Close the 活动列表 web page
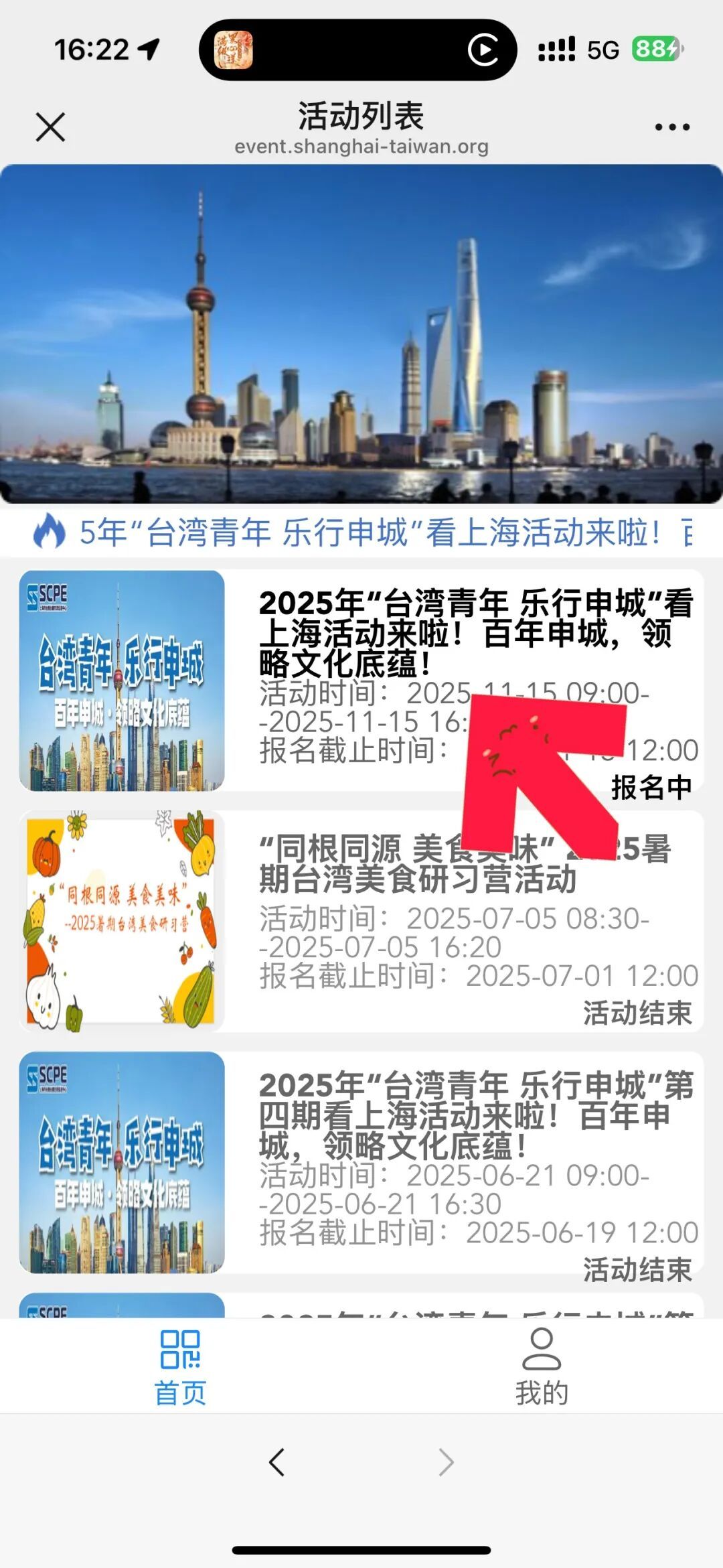The height and width of the screenshot is (1568, 723). (50, 127)
